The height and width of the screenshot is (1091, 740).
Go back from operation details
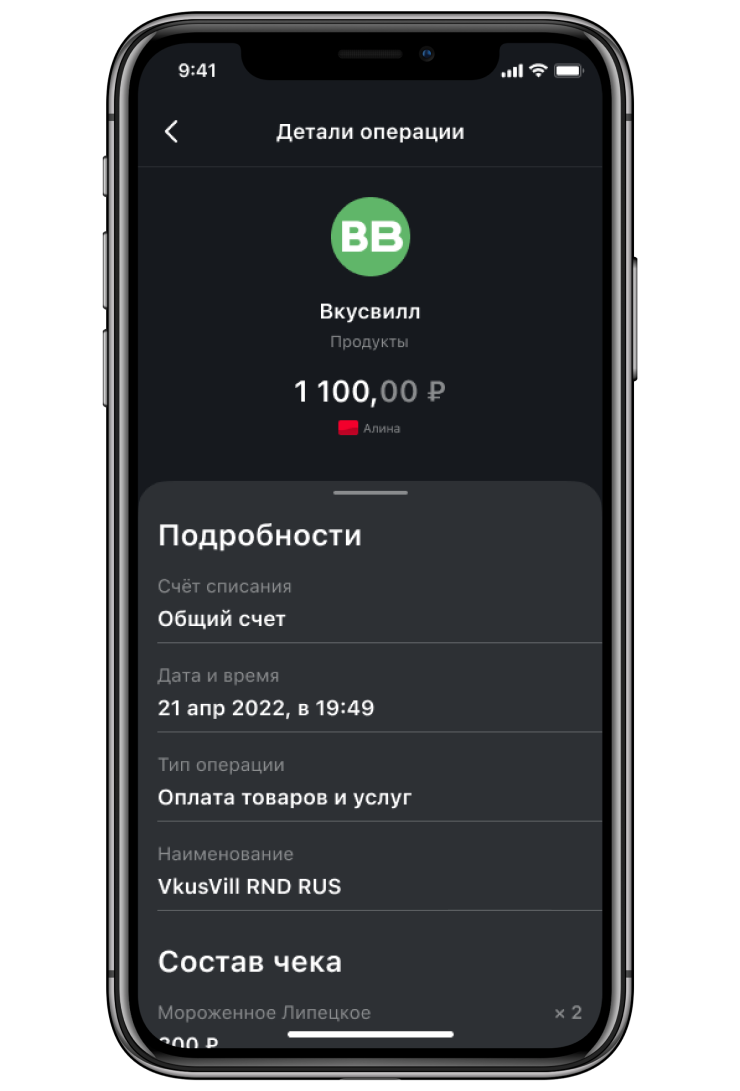click(x=171, y=132)
